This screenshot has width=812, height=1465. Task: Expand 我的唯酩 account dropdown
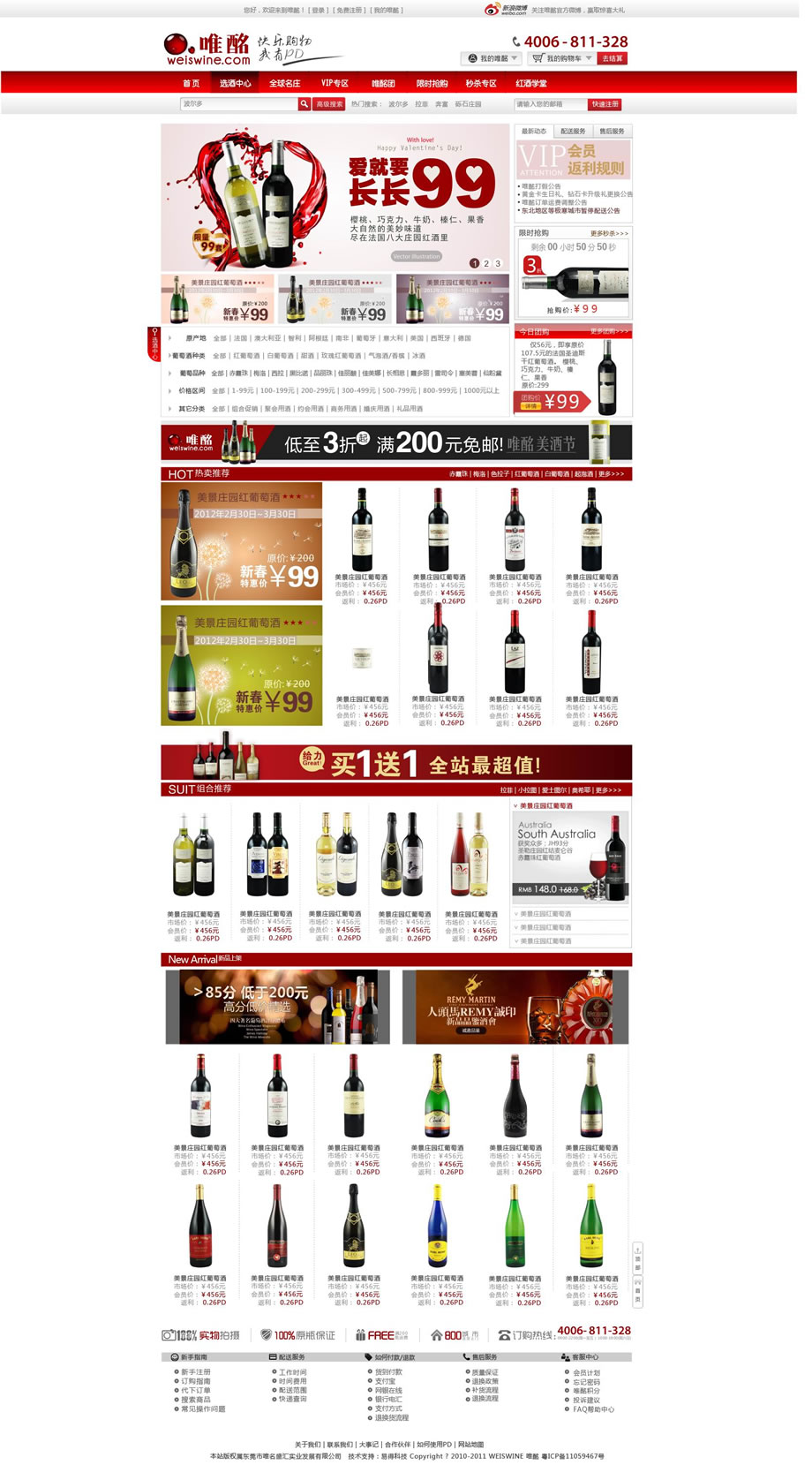pyautogui.click(x=492, y=58)
